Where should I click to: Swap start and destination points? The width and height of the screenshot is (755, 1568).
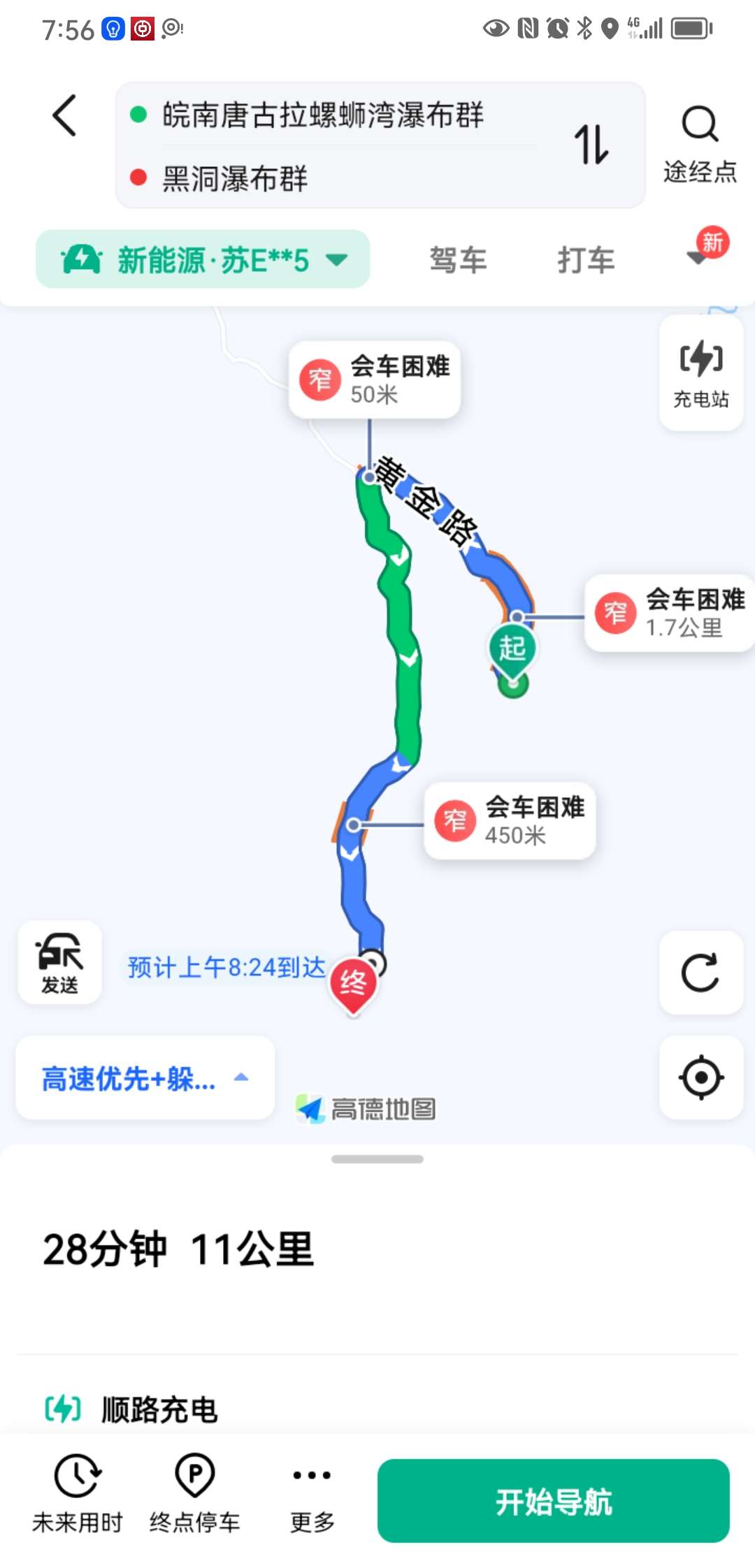point(591,145)
